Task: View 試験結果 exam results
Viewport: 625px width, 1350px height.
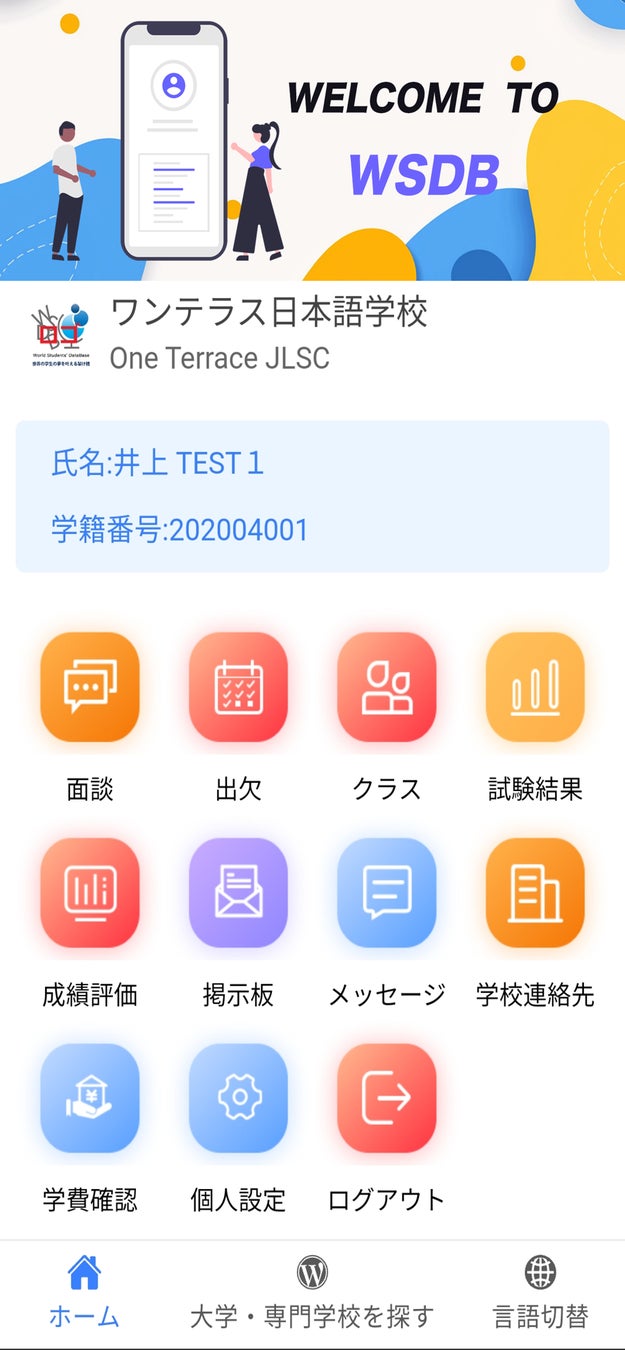Action: pyautogui.click(x=535, y=687)
